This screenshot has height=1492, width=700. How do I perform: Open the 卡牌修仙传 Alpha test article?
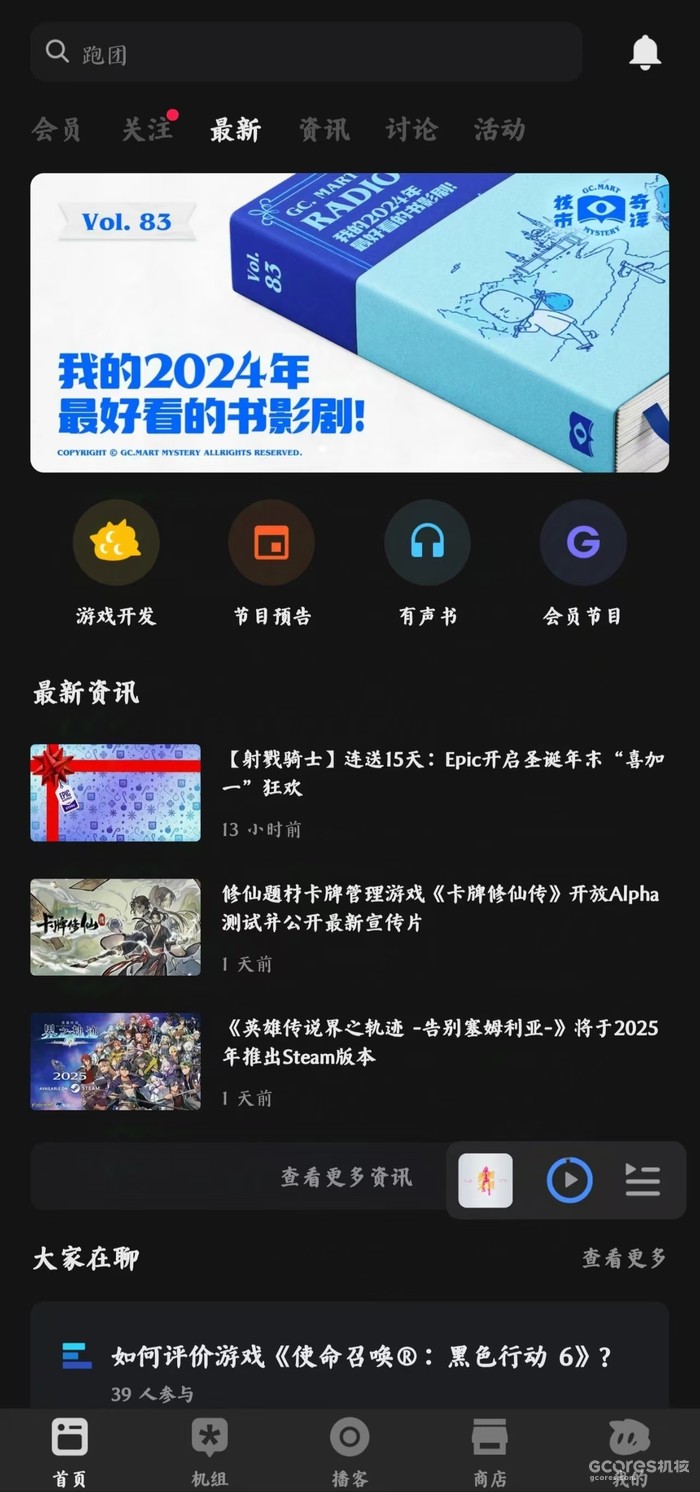click(440, 908)
